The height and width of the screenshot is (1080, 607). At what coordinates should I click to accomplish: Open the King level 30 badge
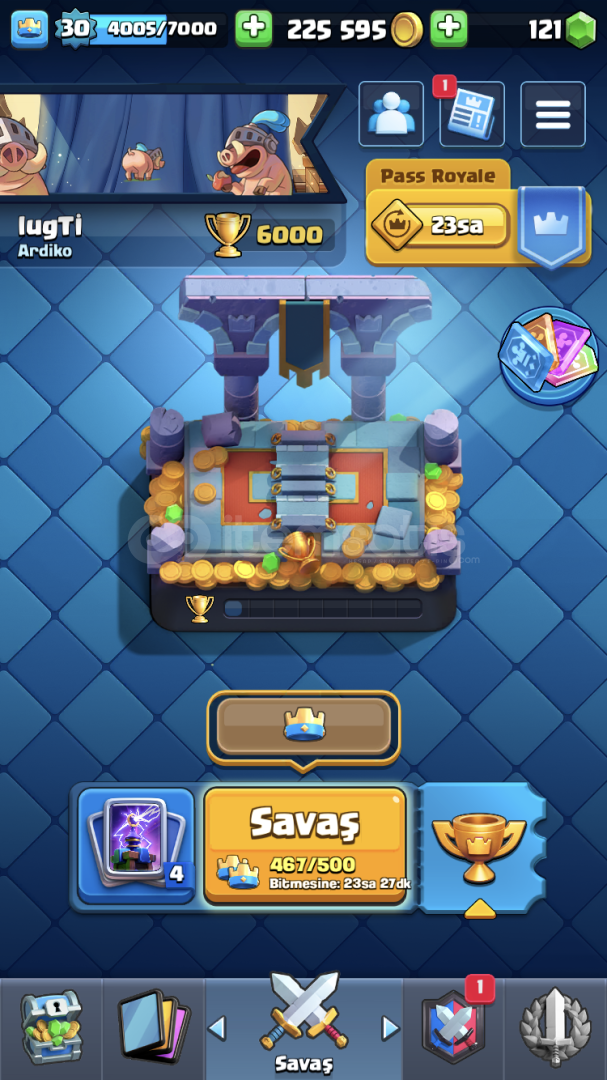(74, 28)
